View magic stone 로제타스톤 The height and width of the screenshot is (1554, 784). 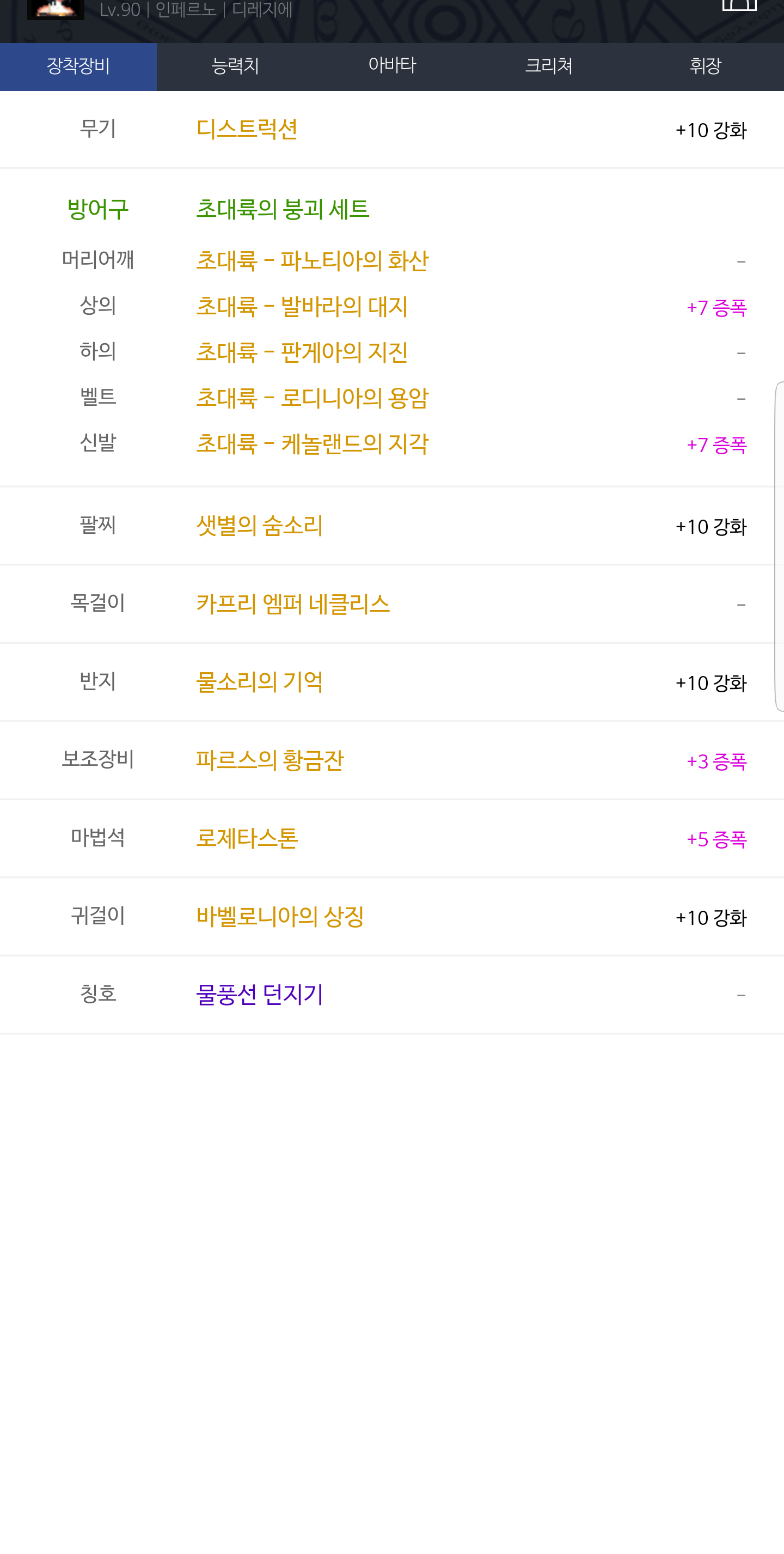247,838
